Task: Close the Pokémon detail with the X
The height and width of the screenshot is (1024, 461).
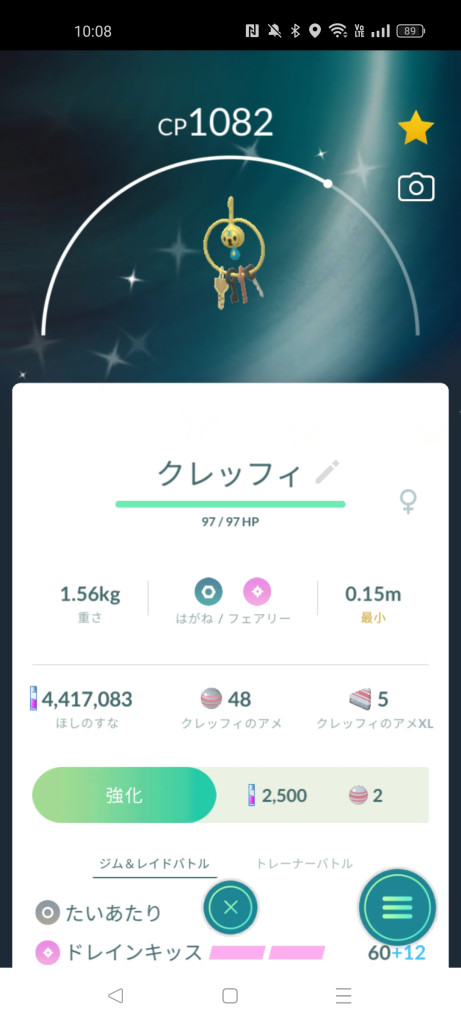Action: (230, 907)
